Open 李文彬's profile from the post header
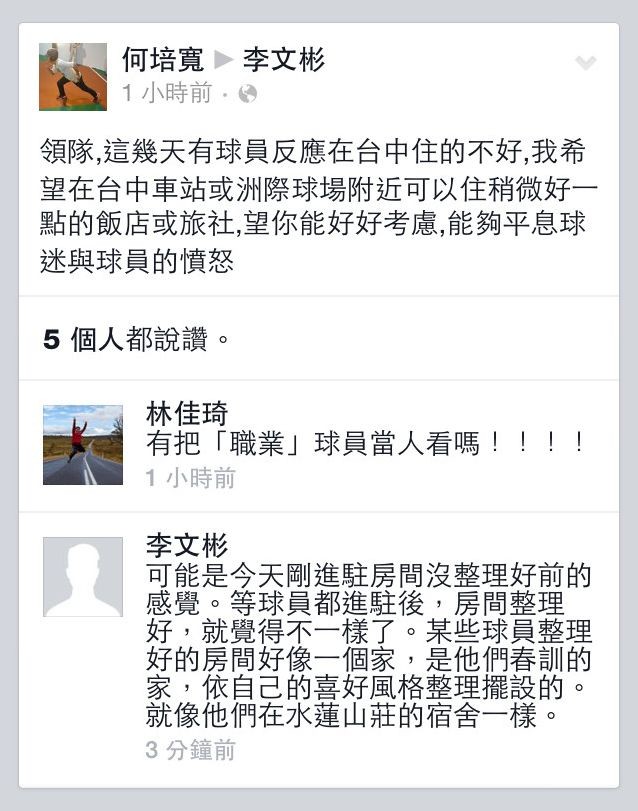Viewport: 638px width, 811px height. [x=284, y=61]
